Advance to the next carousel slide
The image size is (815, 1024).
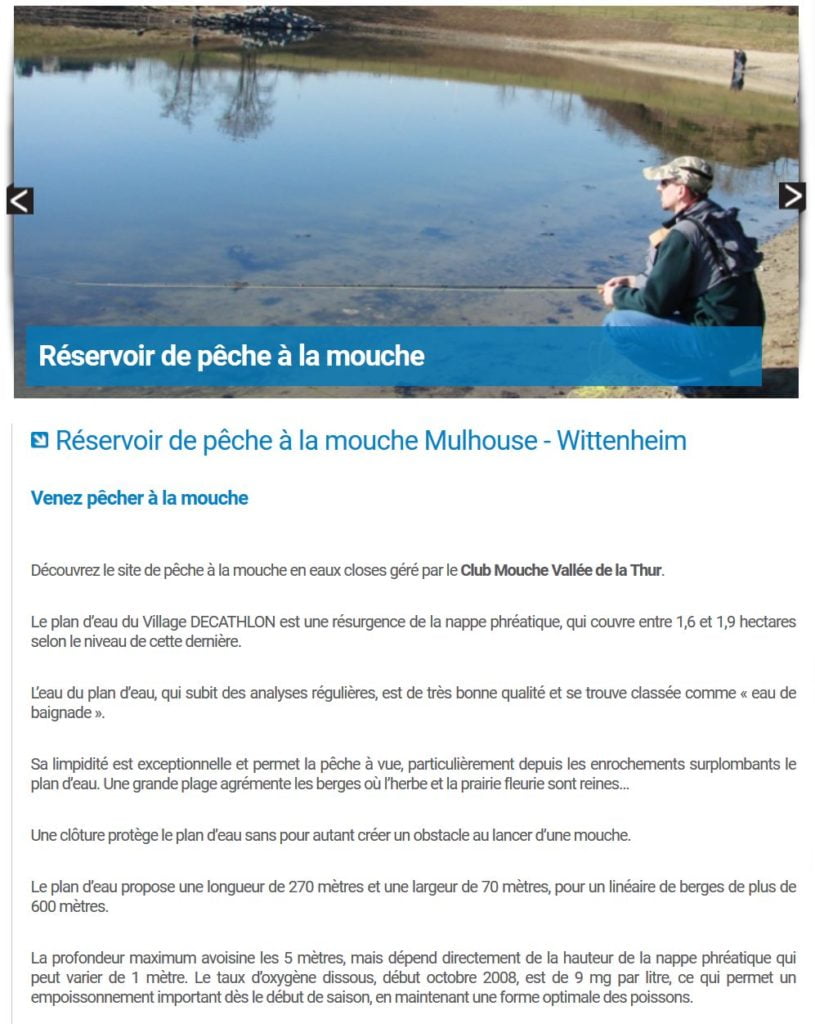[x=792, y=197]
